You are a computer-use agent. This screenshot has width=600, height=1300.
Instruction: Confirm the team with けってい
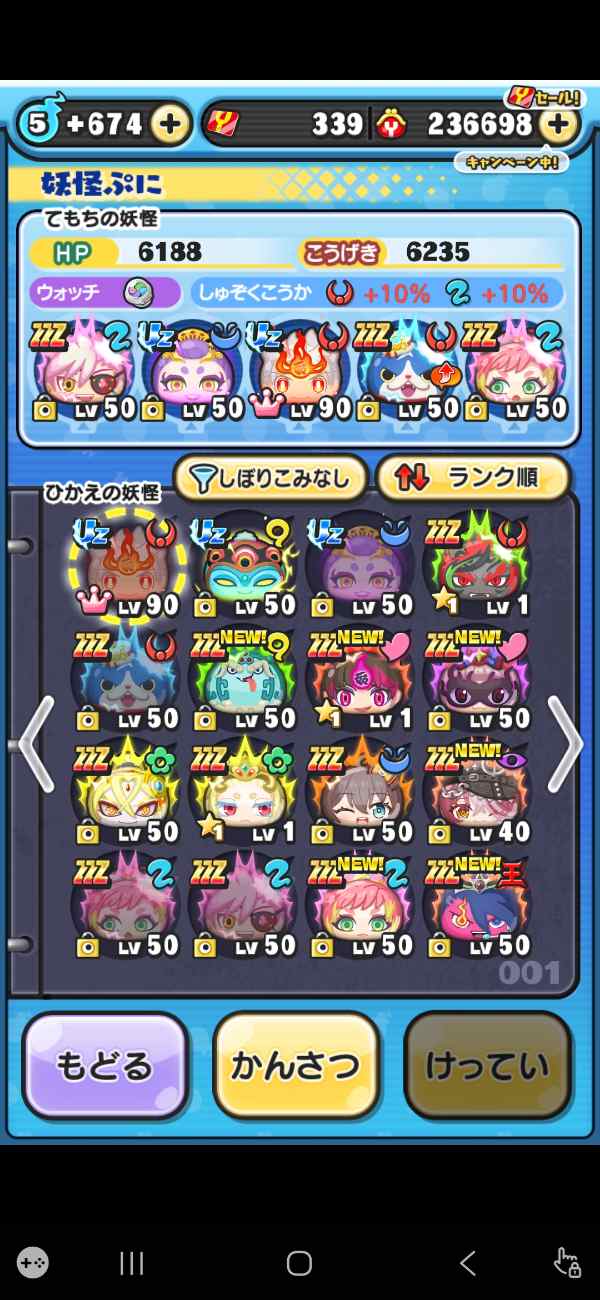tap(487, 1066)
